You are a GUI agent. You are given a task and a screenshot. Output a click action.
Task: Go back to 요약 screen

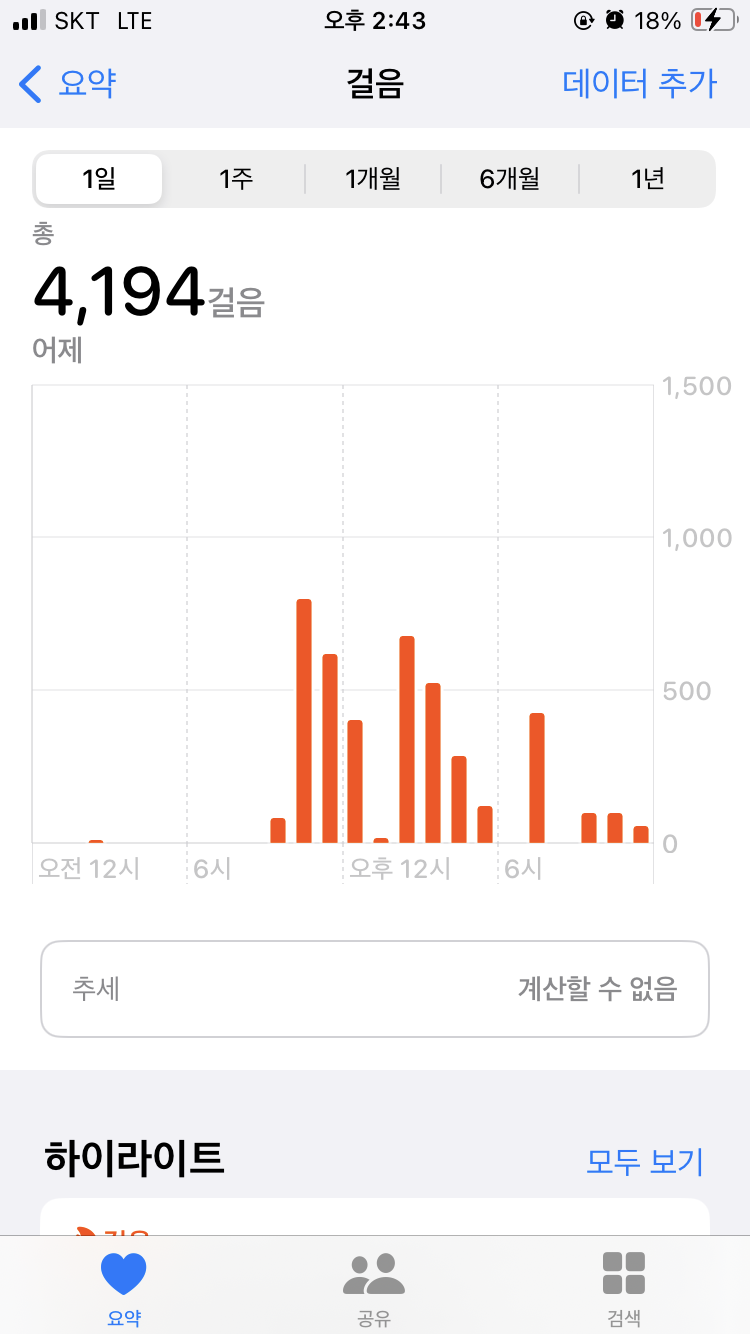68,83
